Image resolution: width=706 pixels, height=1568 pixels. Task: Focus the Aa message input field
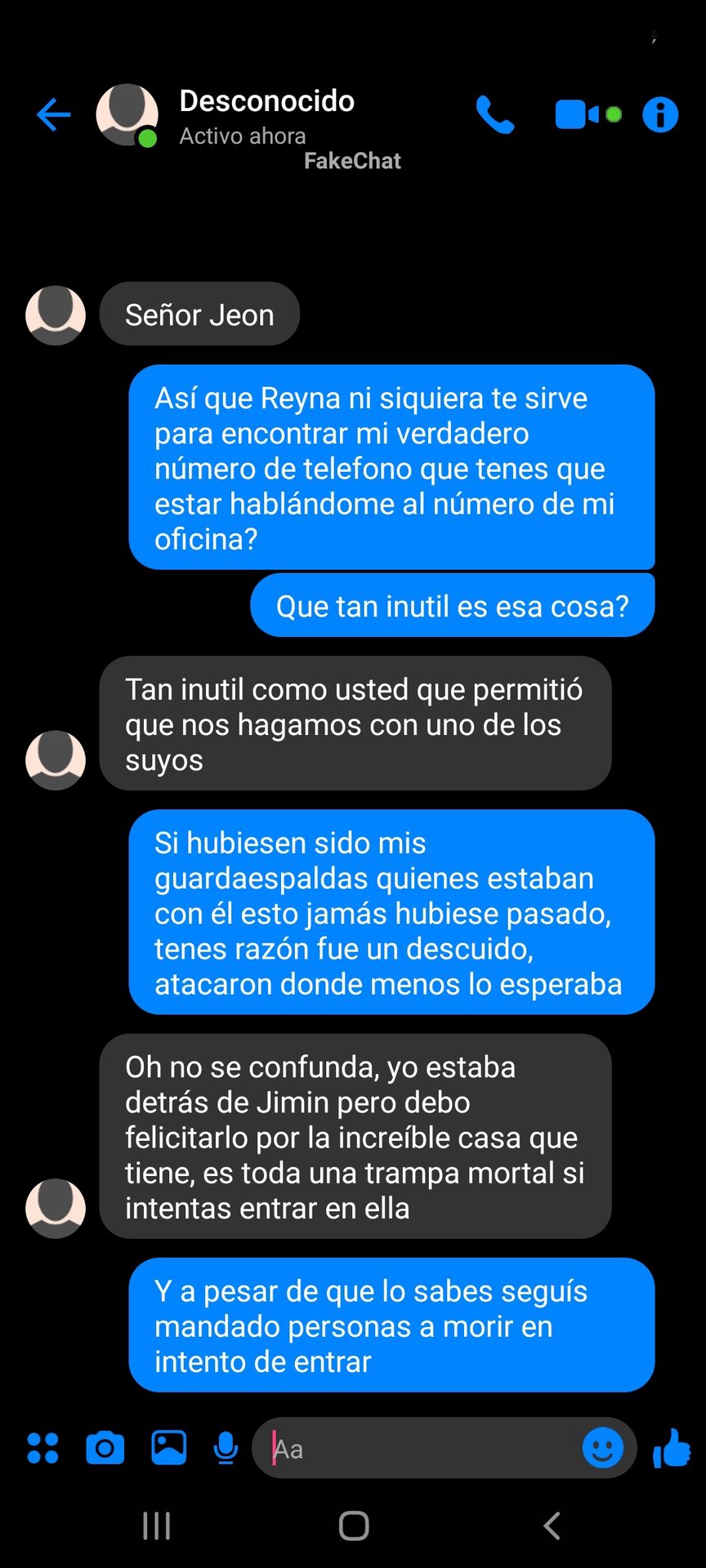click(x=417, y=1448)
